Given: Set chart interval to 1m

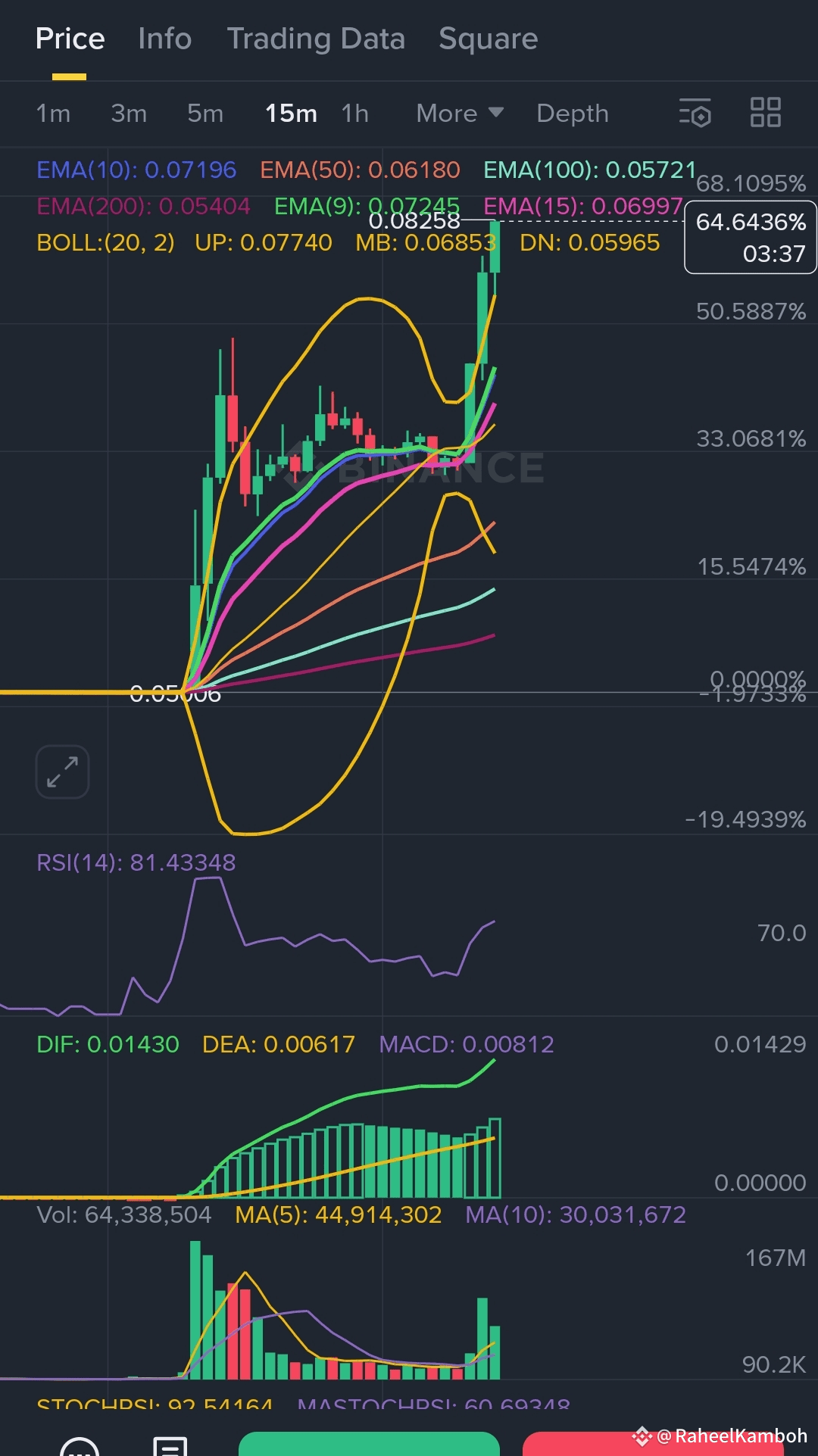Looking at the screenshot, I should [53, 114].
